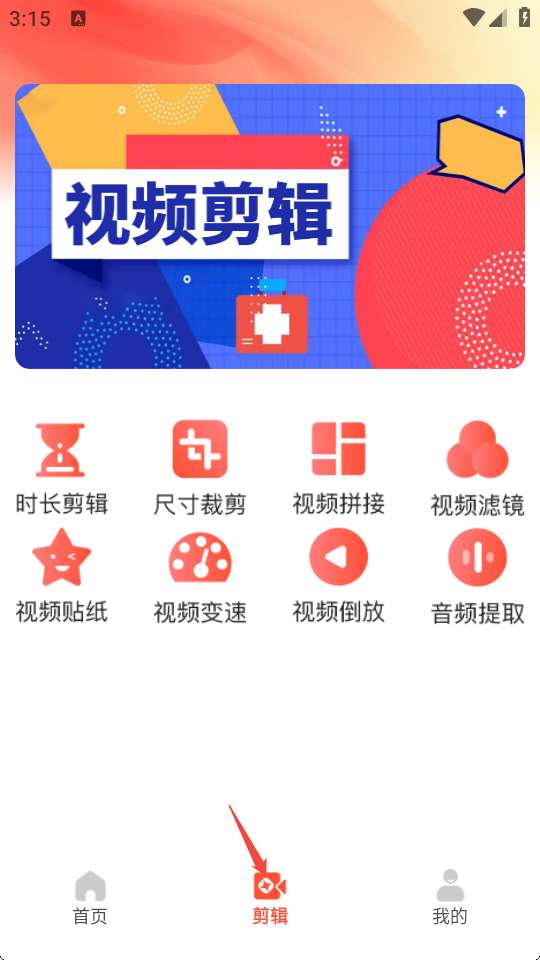Open 视频变速 speed change tool
The width and height of the screenshot is (540, 960).
click(200, 576)
